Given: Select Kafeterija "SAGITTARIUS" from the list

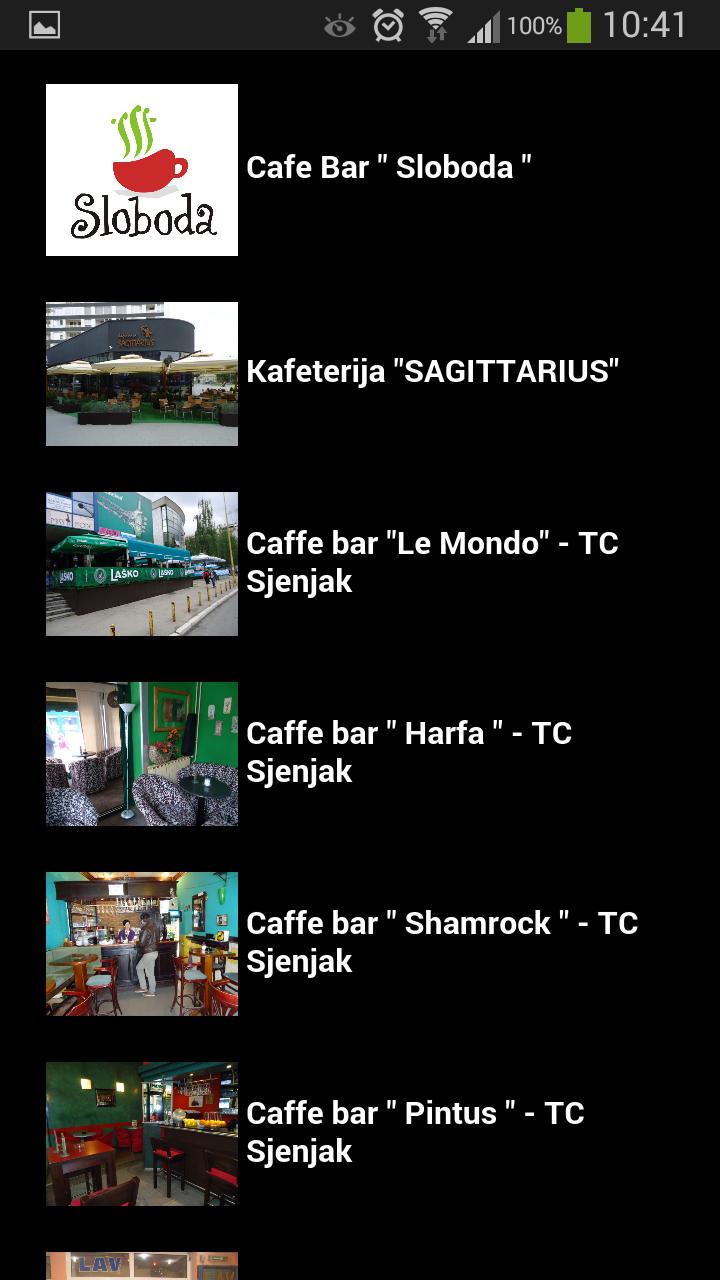Looking at the screenshot, I should (432, 372).
